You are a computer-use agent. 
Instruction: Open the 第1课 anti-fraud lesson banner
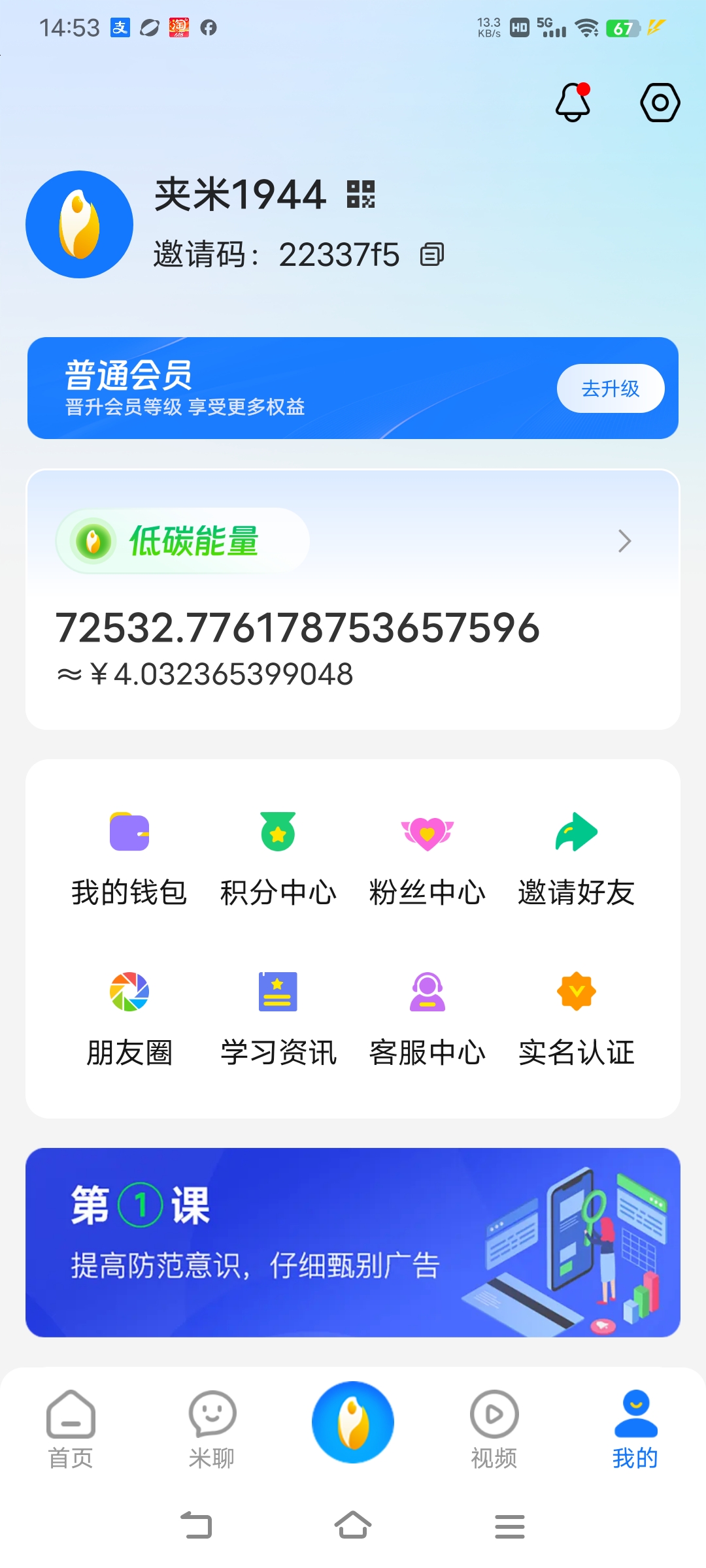click(x=353, y=1242)
